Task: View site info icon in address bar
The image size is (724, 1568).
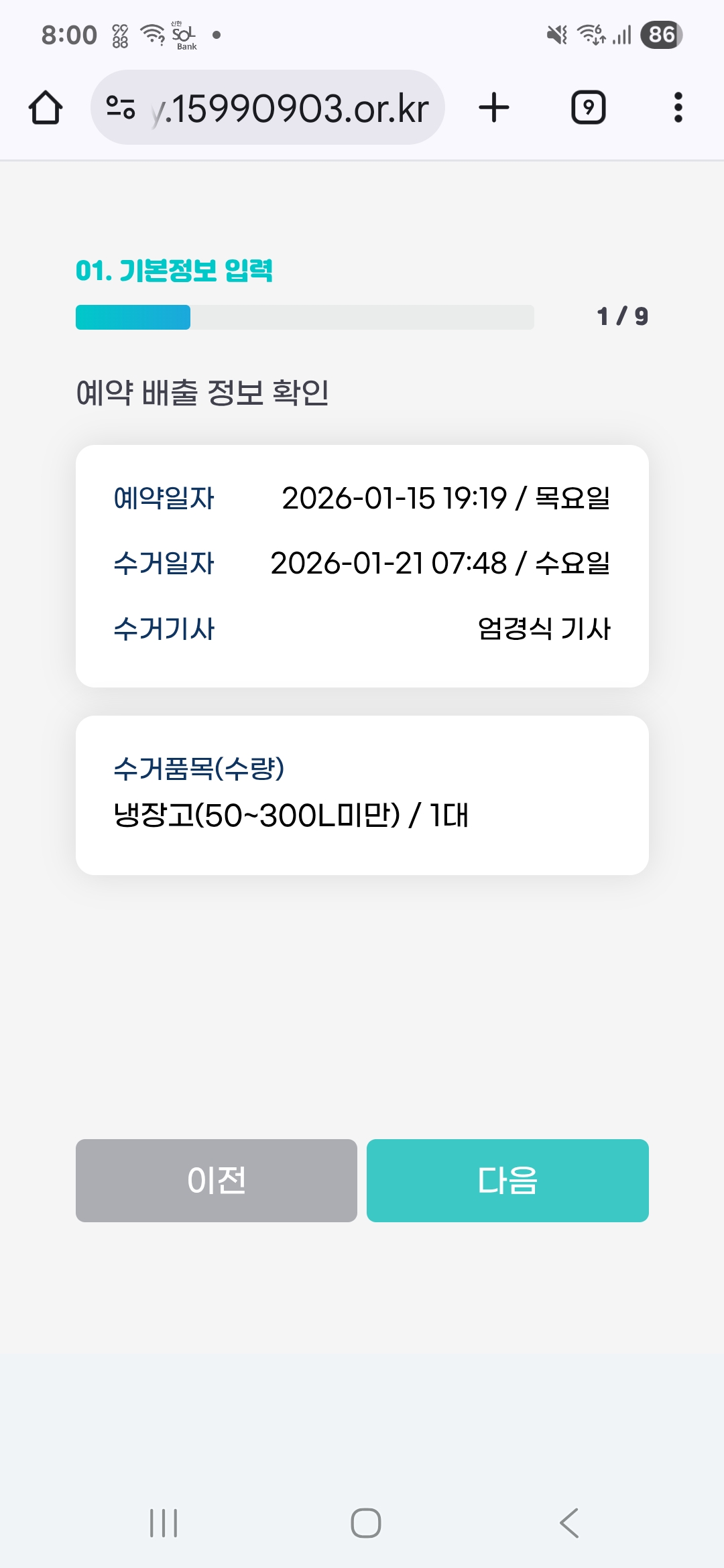Action: [x=121, y=108]
